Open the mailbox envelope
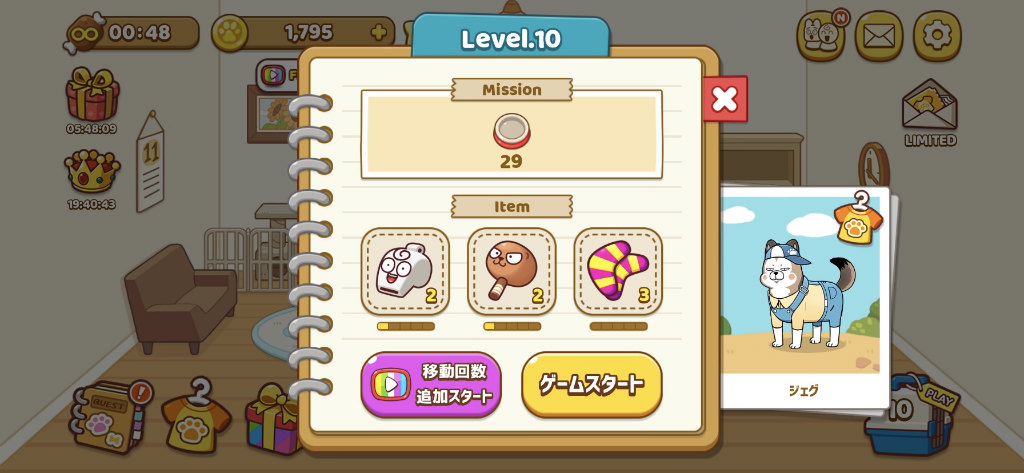The image size is (1024, 473). pos(878,36)
